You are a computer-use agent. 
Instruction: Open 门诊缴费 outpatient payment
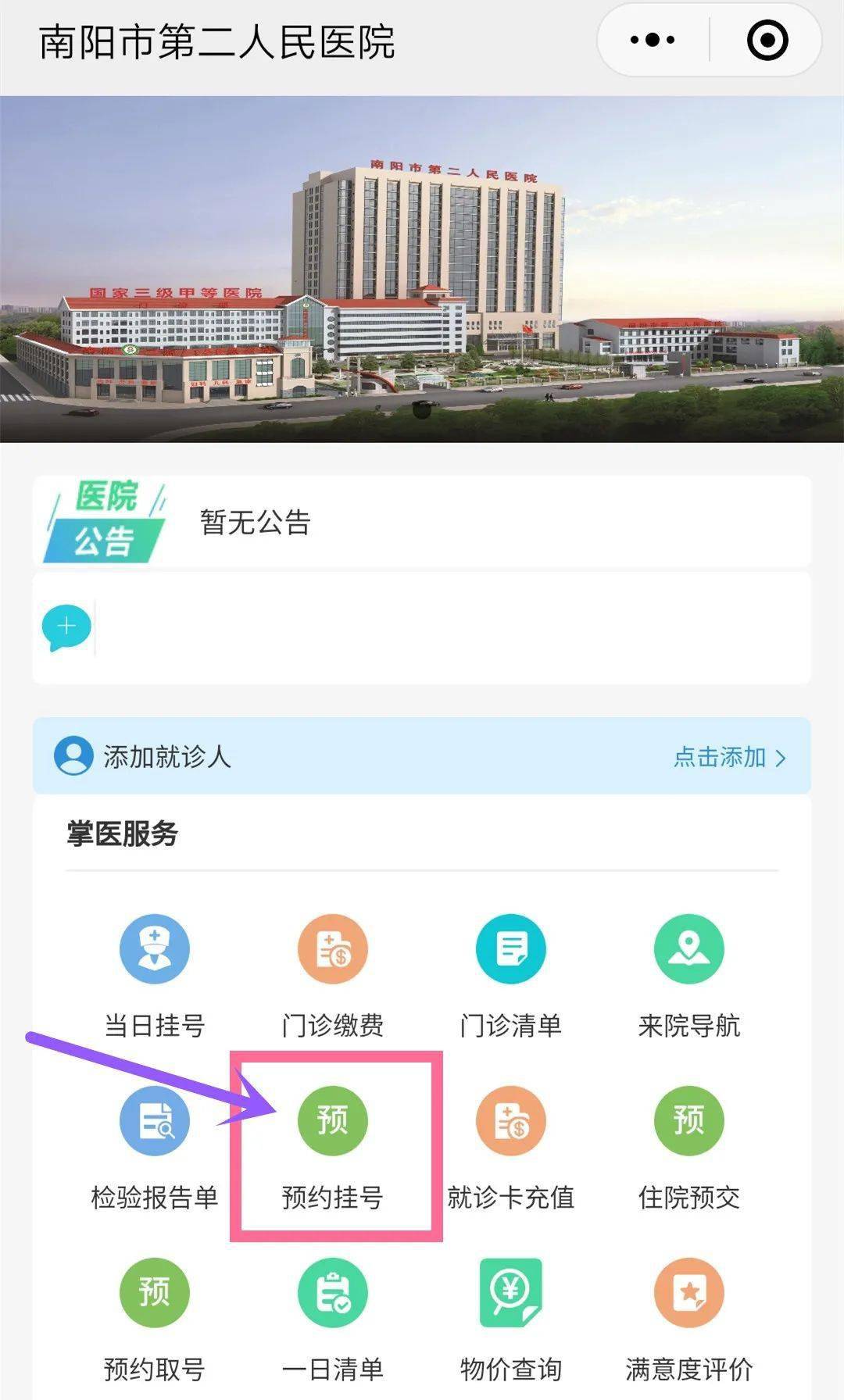click(332, 976)
